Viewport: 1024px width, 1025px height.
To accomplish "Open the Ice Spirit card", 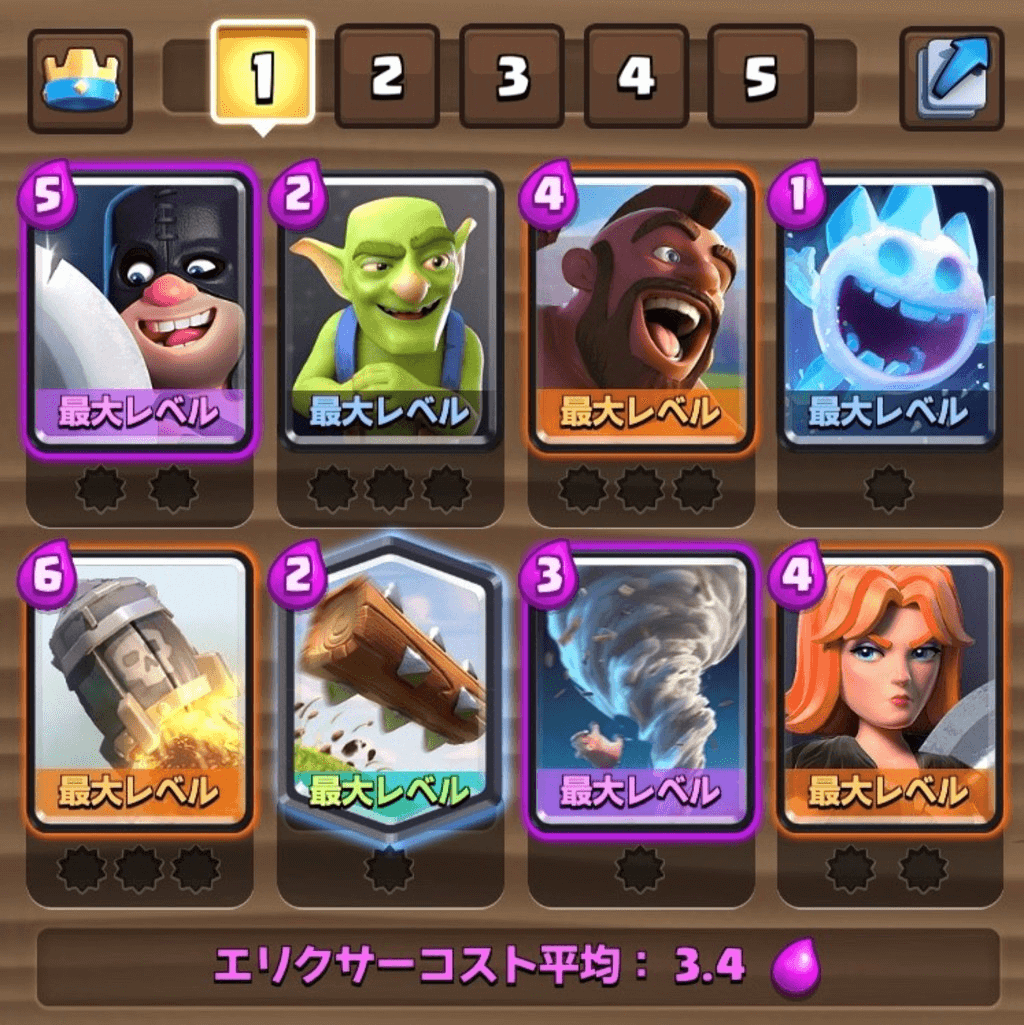I will [890, 310].
